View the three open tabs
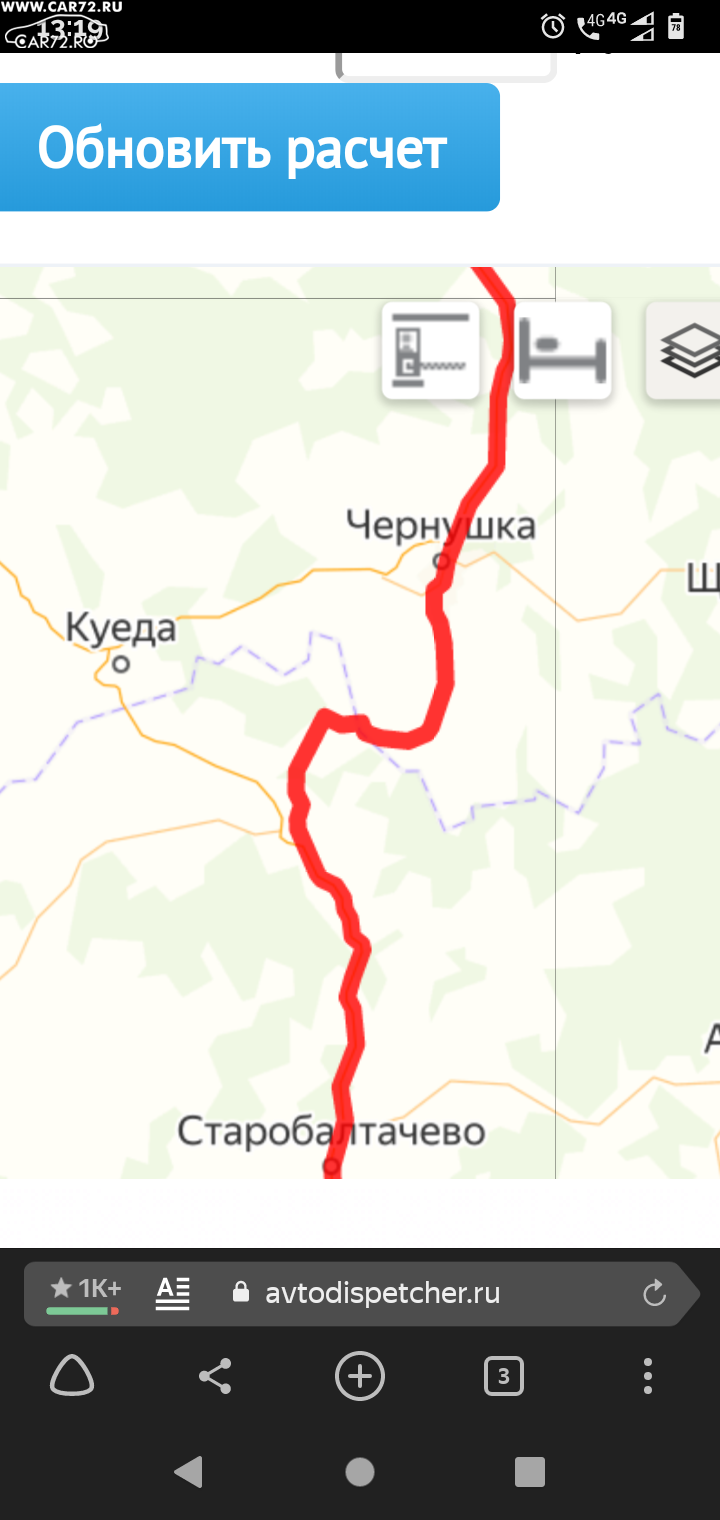 [x=503, y=1377]
